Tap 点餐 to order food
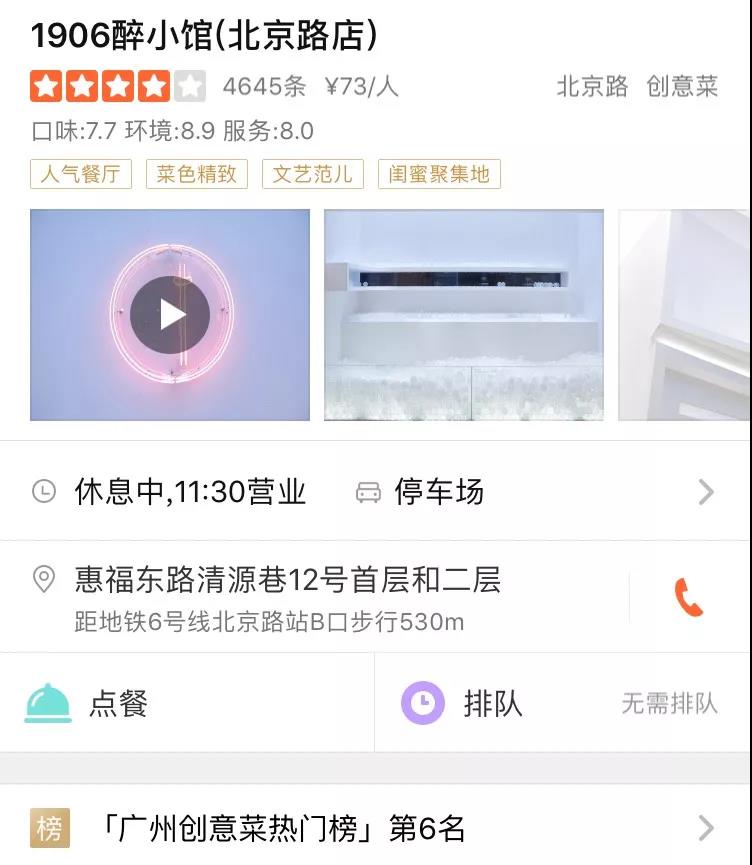752x865 pixels. (118, 703)
